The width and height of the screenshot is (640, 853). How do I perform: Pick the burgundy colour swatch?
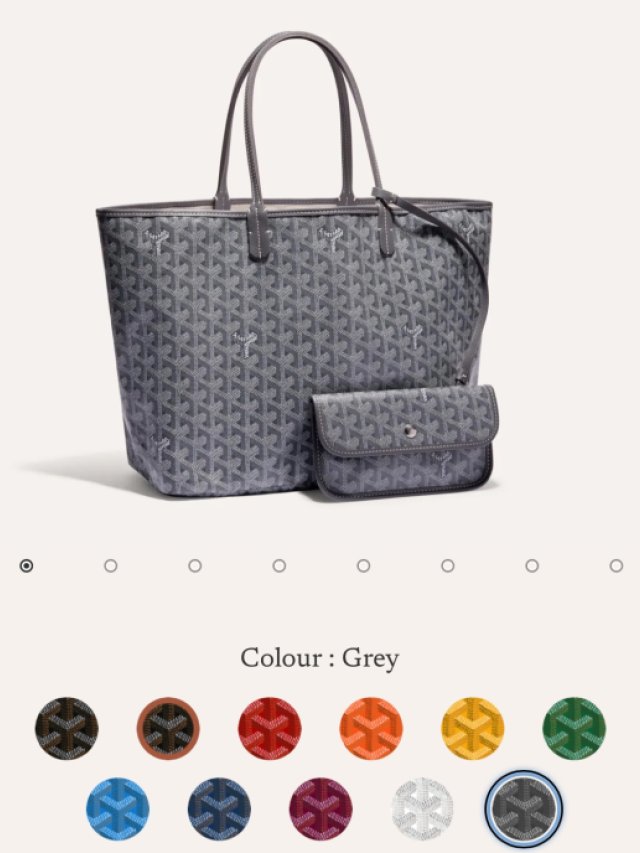click(321, 809)
